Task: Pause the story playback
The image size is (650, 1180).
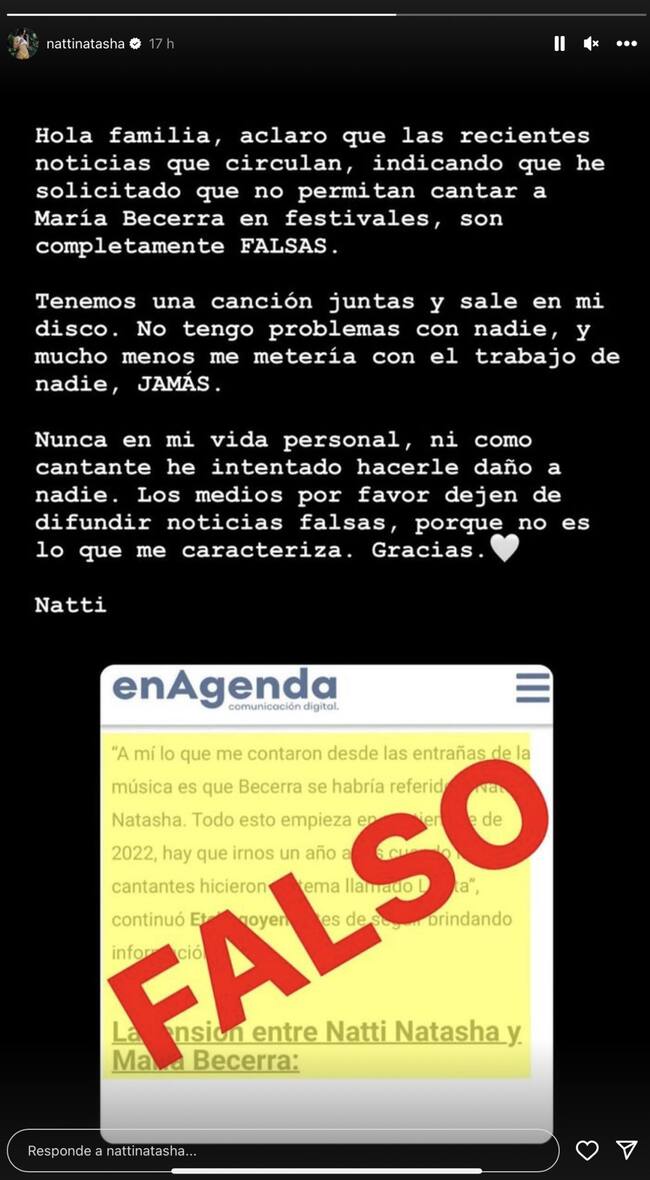Action: (x=559, y=44)
